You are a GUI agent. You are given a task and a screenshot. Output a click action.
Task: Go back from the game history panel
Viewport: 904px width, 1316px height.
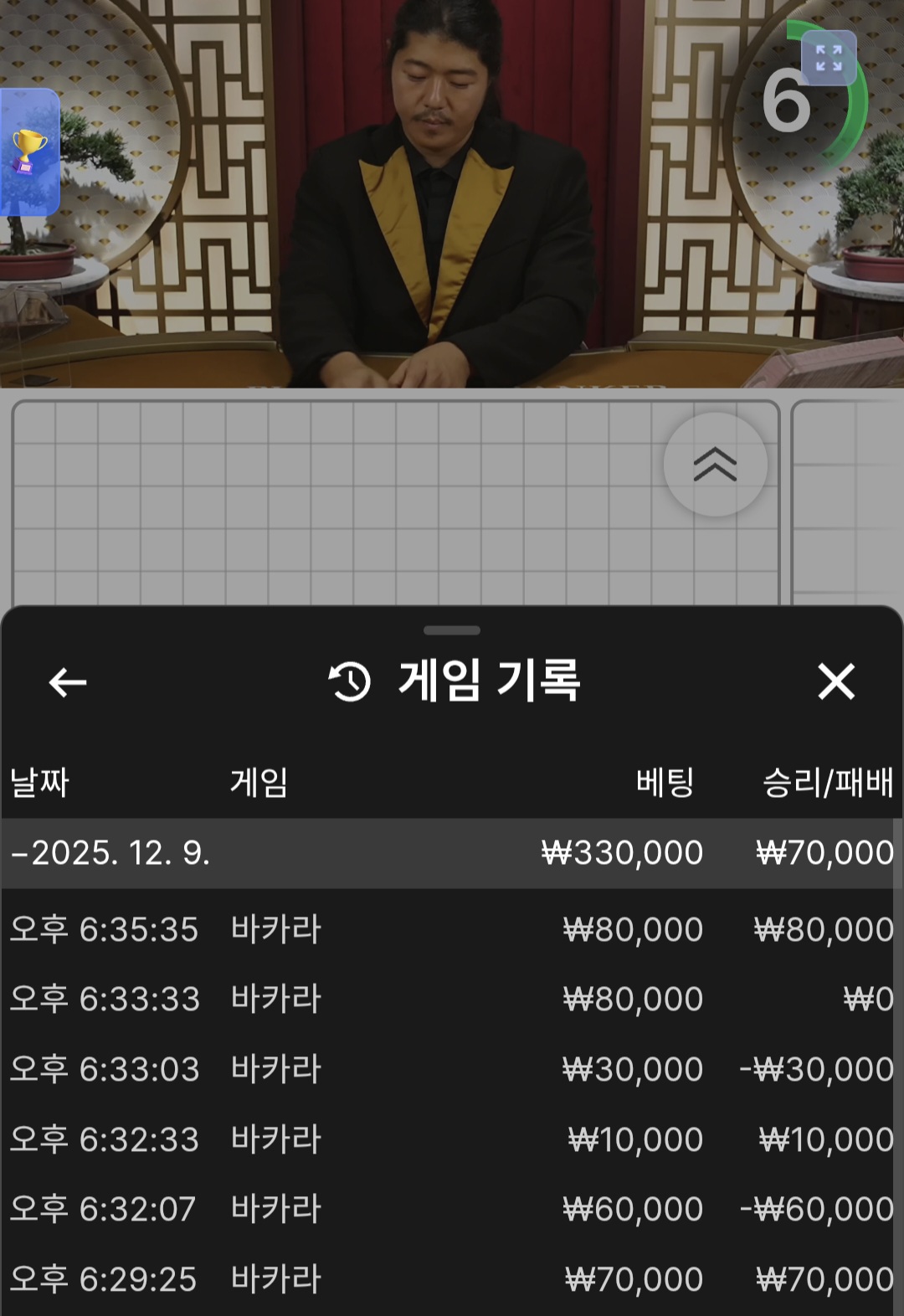[68, 682]
